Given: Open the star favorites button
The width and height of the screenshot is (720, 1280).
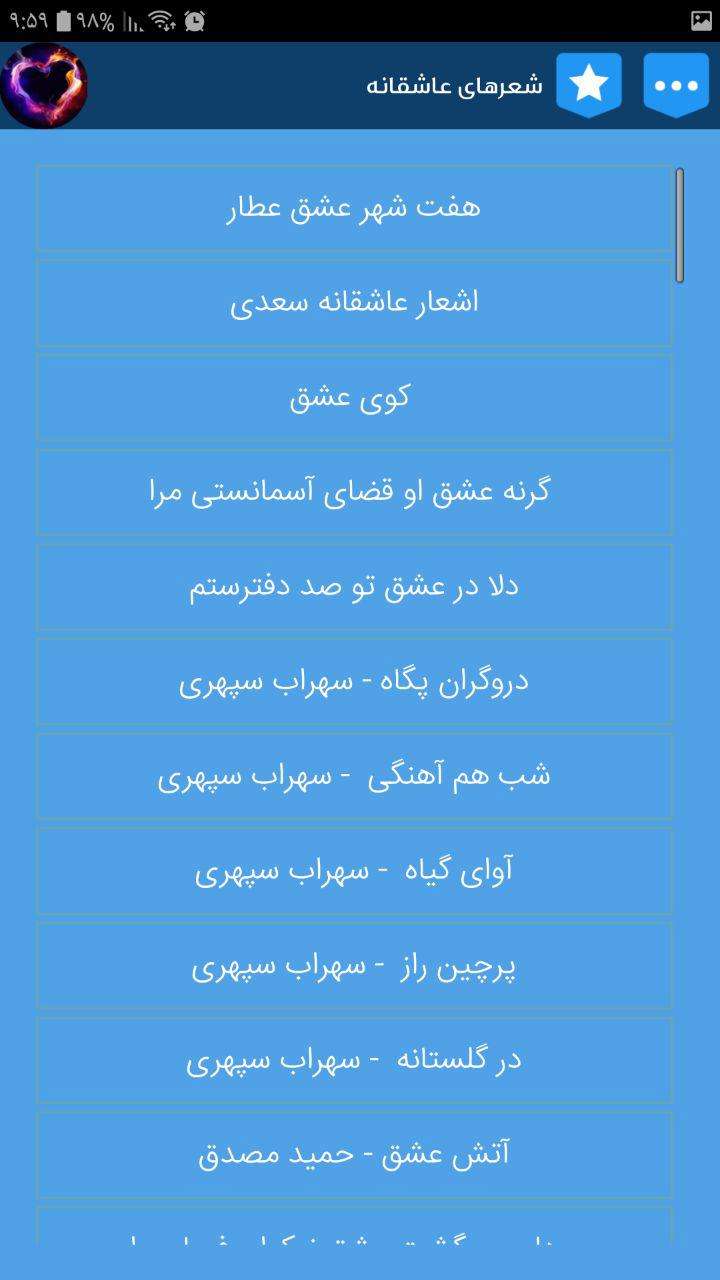Looking at the screenshot, I should 589,85.
